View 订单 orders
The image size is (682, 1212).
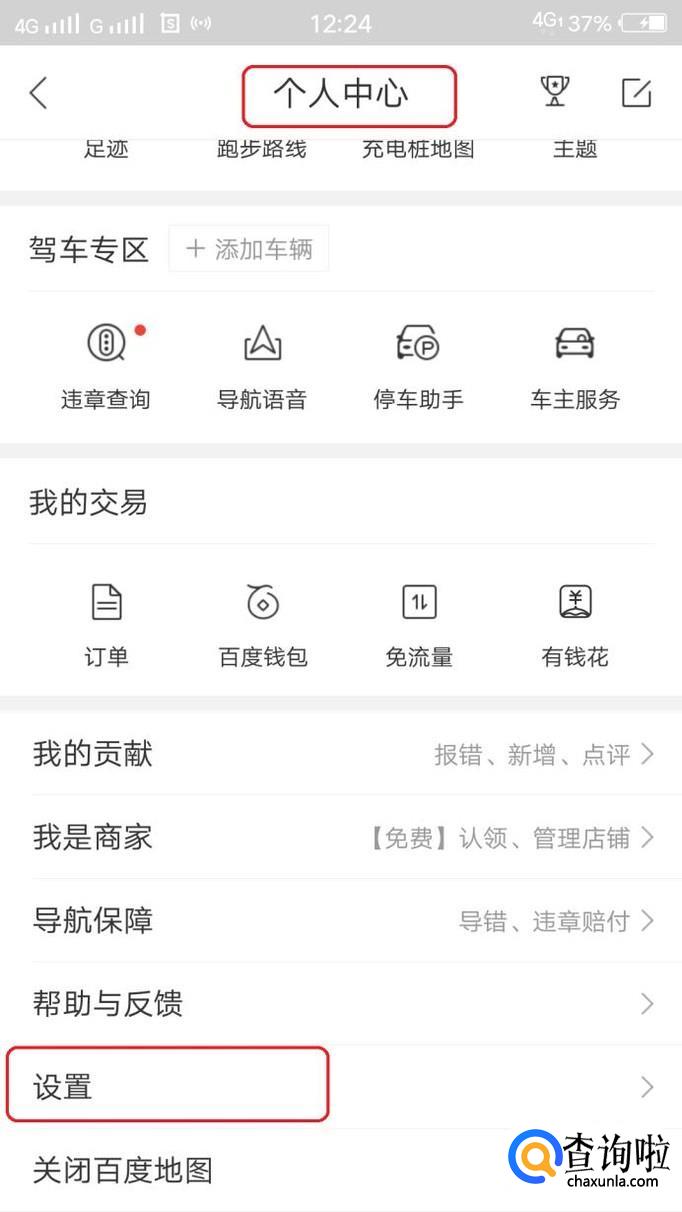106,624
